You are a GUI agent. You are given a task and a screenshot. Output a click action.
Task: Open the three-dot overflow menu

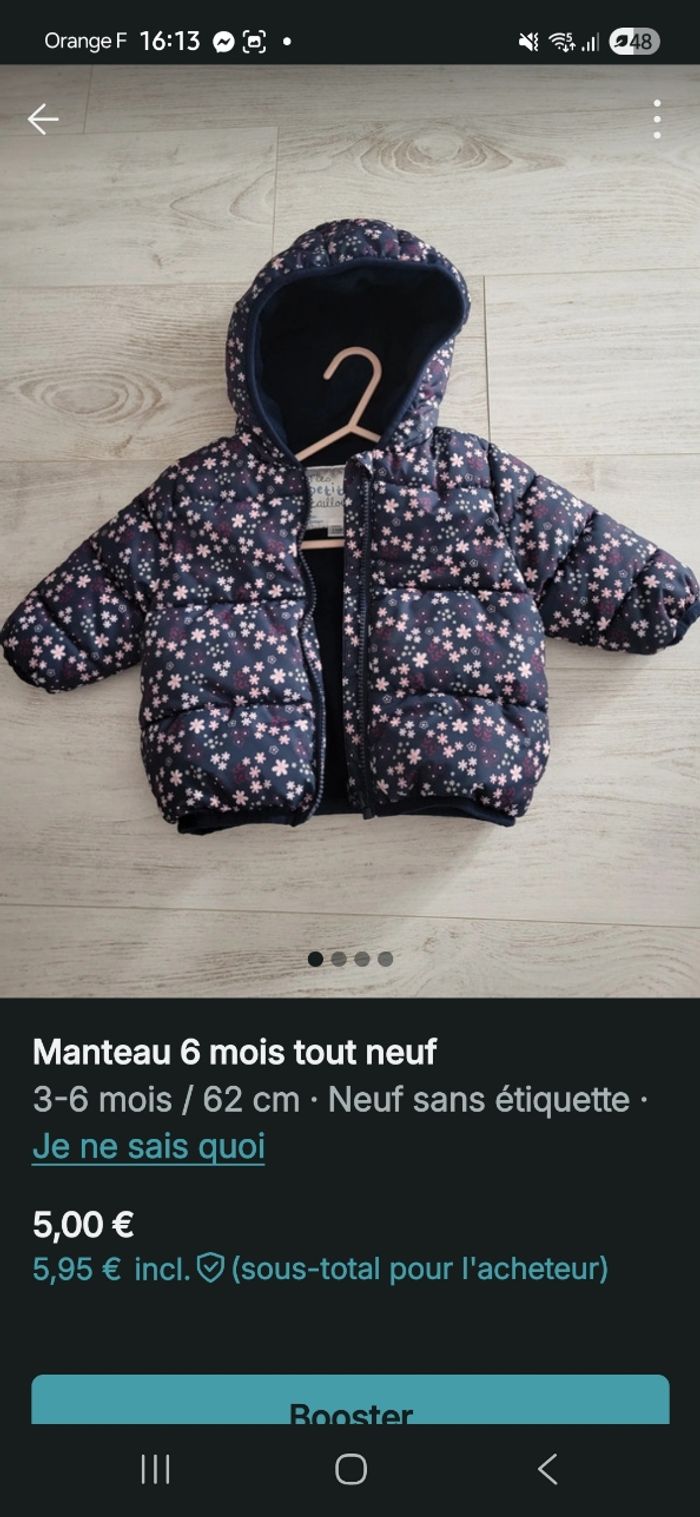point(656,119)
